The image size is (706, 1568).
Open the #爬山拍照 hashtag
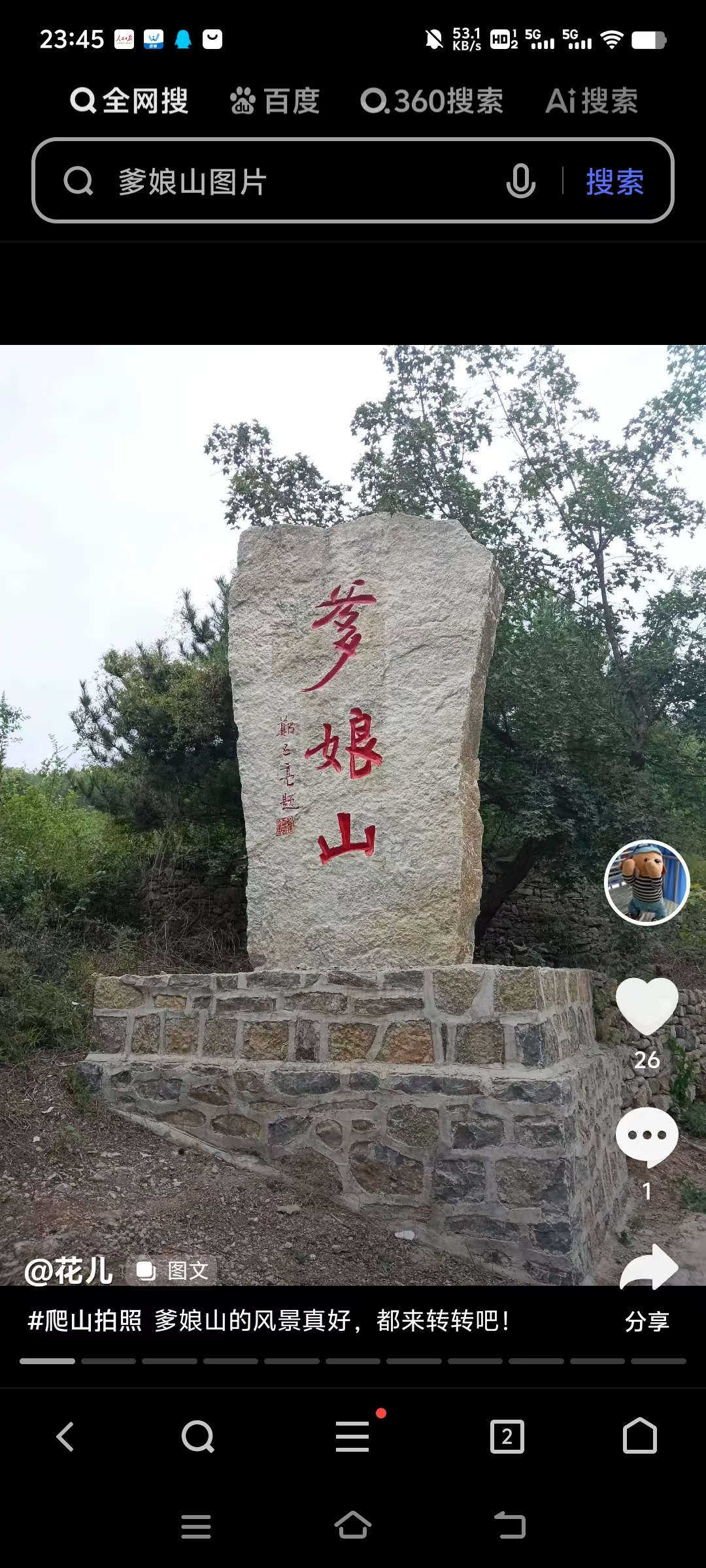pyautogui.click(x=85, y=1321)
